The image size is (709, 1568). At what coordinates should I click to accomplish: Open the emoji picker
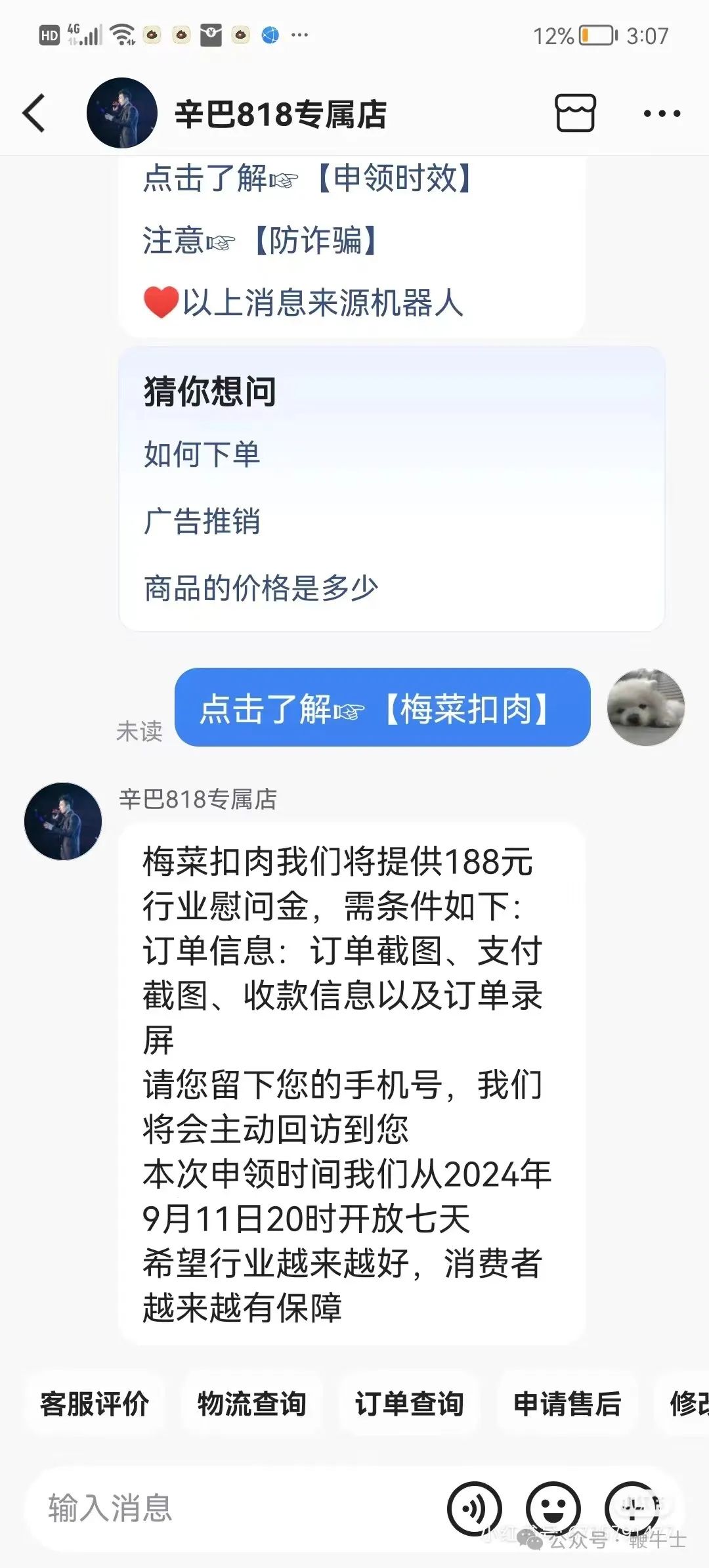pyautogui.click(x=553, y=1509)
